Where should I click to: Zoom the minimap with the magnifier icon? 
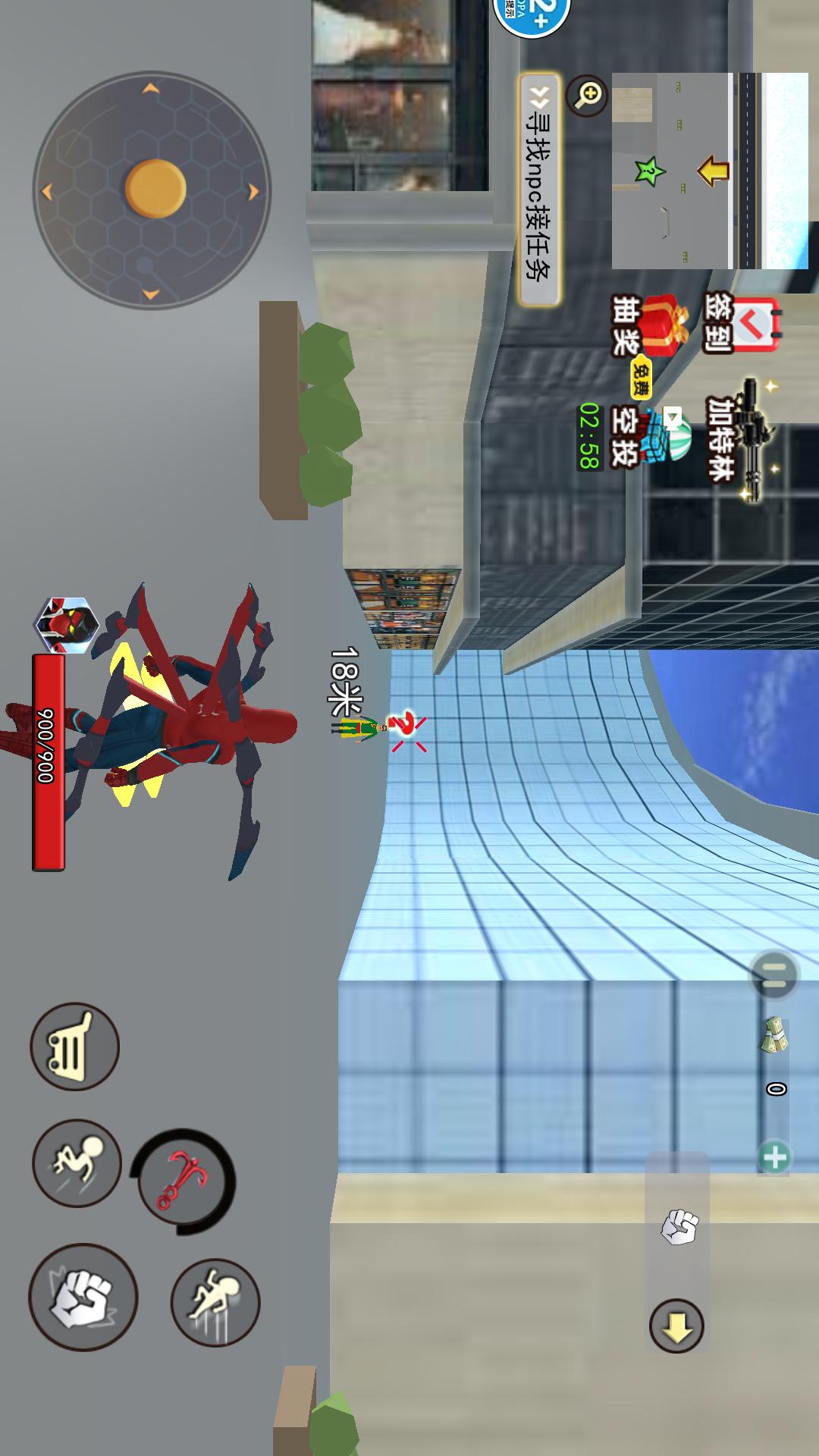point(588,96)
